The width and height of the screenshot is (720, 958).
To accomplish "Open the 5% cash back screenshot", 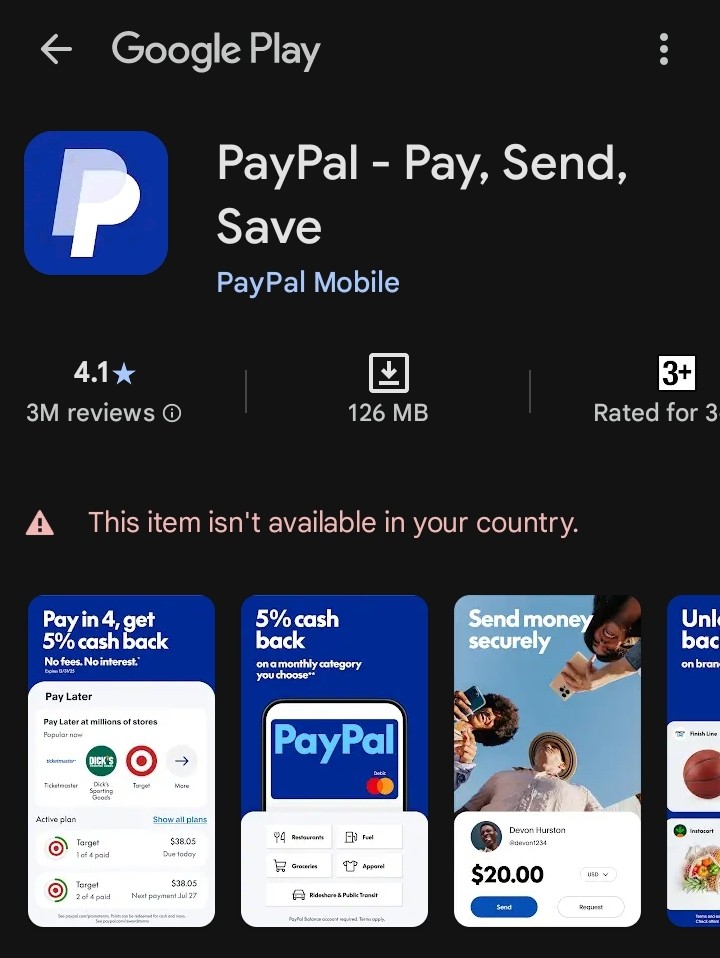I will pyautogui.click(x=334, y=760).
